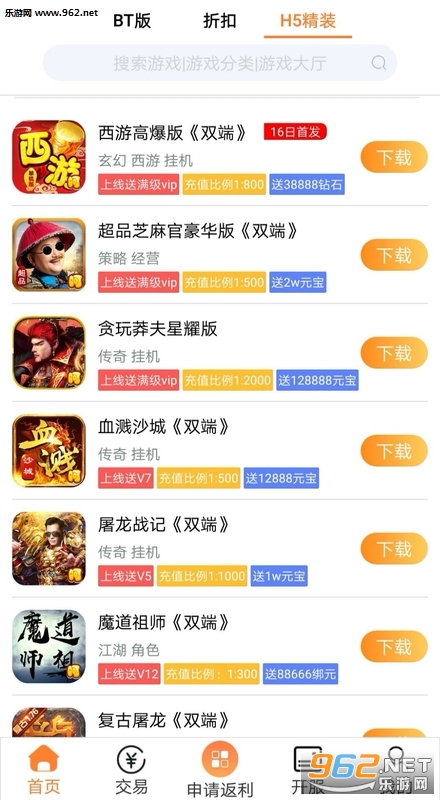The width and height of the screenshot is (440, 800).
Task: Switch to the BT版 tab
Action: click(x=132, y=21)
